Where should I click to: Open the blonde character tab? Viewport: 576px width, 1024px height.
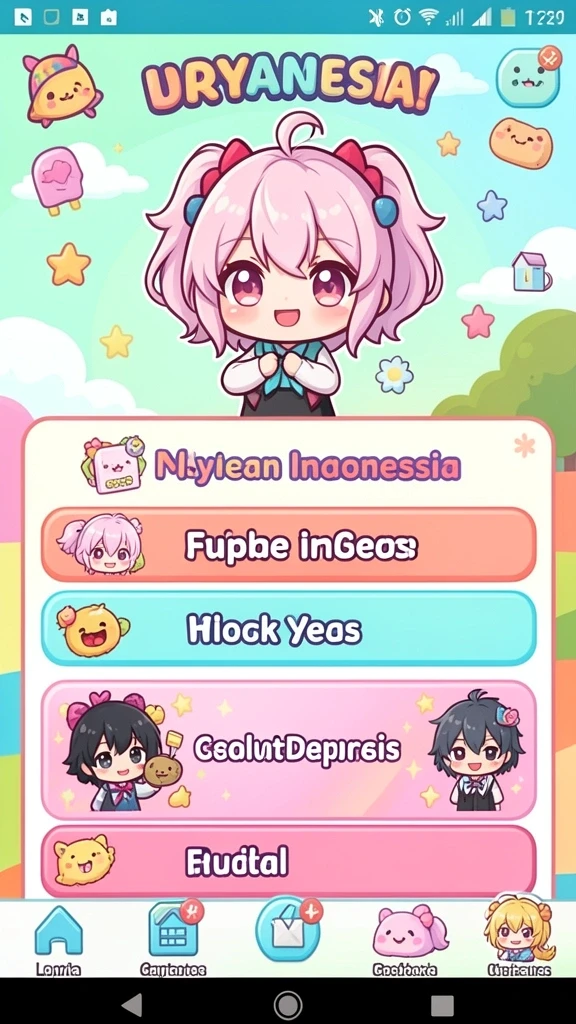(519, 937)
